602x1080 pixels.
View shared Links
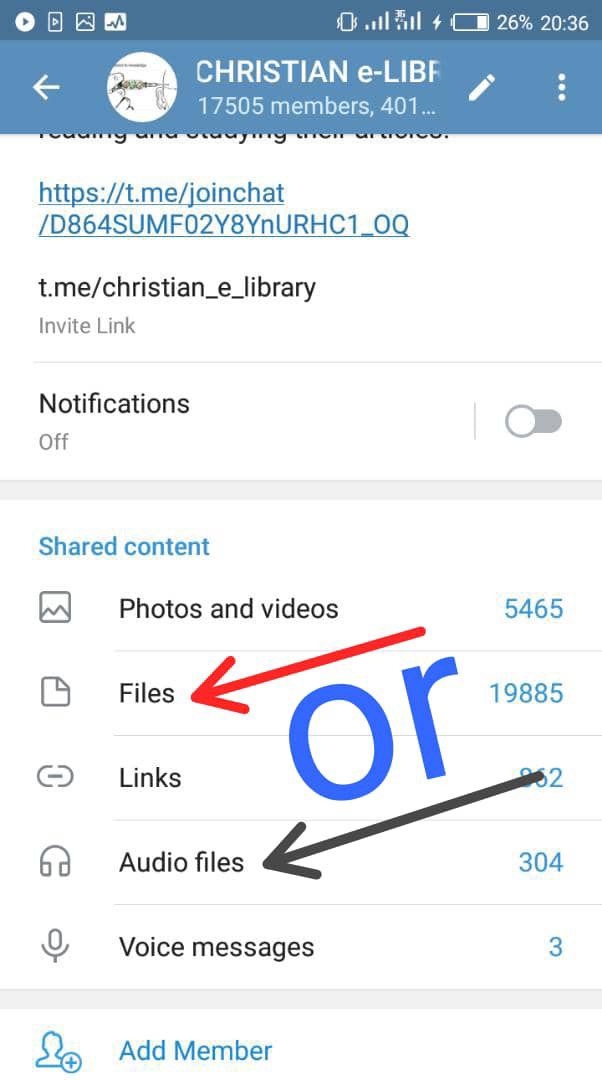tap(150, 777)
